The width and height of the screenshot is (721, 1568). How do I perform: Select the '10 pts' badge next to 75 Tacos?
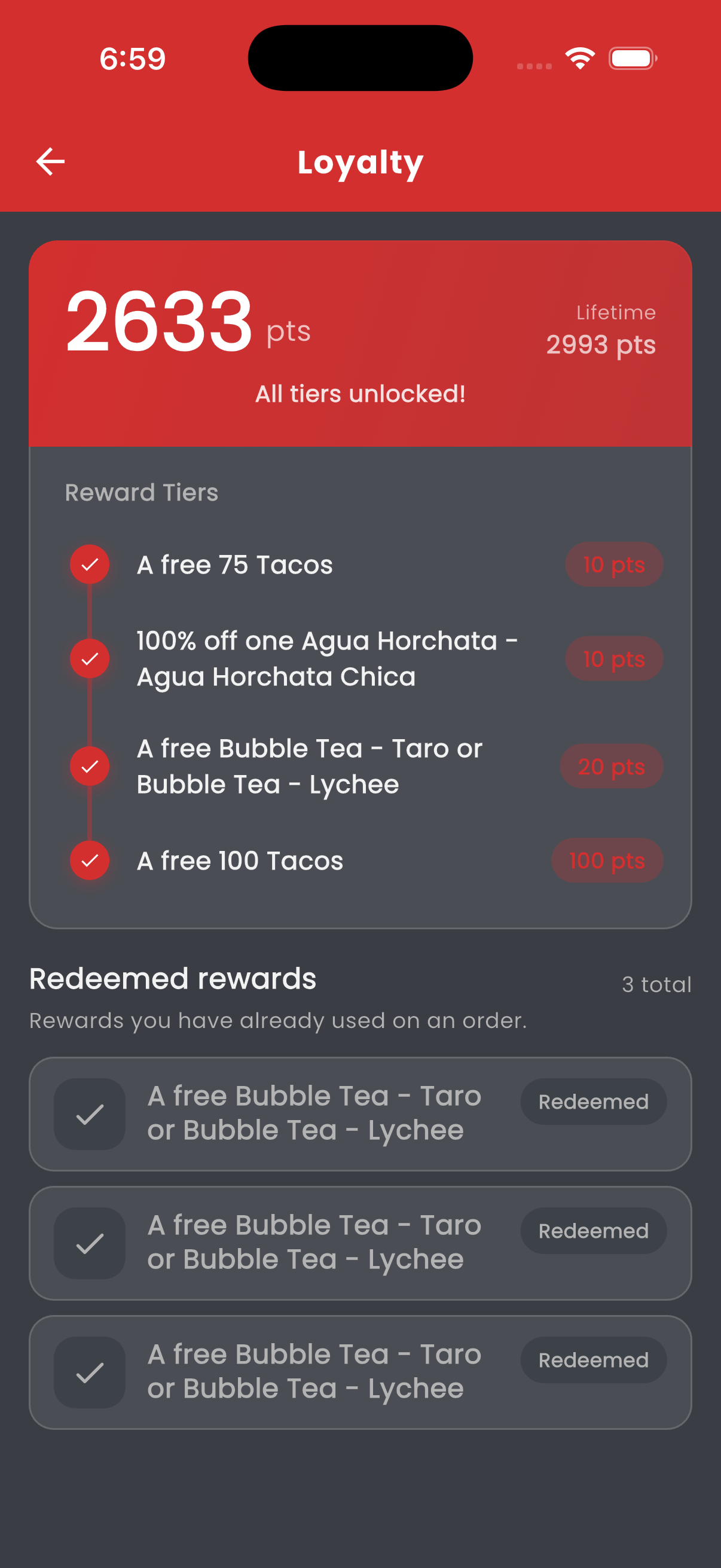point(614,564)
